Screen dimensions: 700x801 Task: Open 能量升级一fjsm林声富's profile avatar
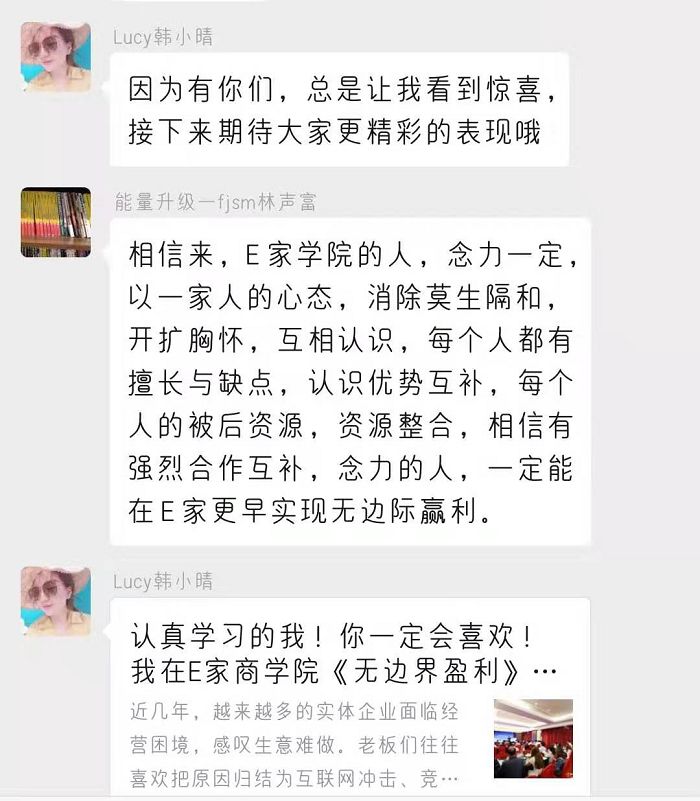tap(56, 222)
